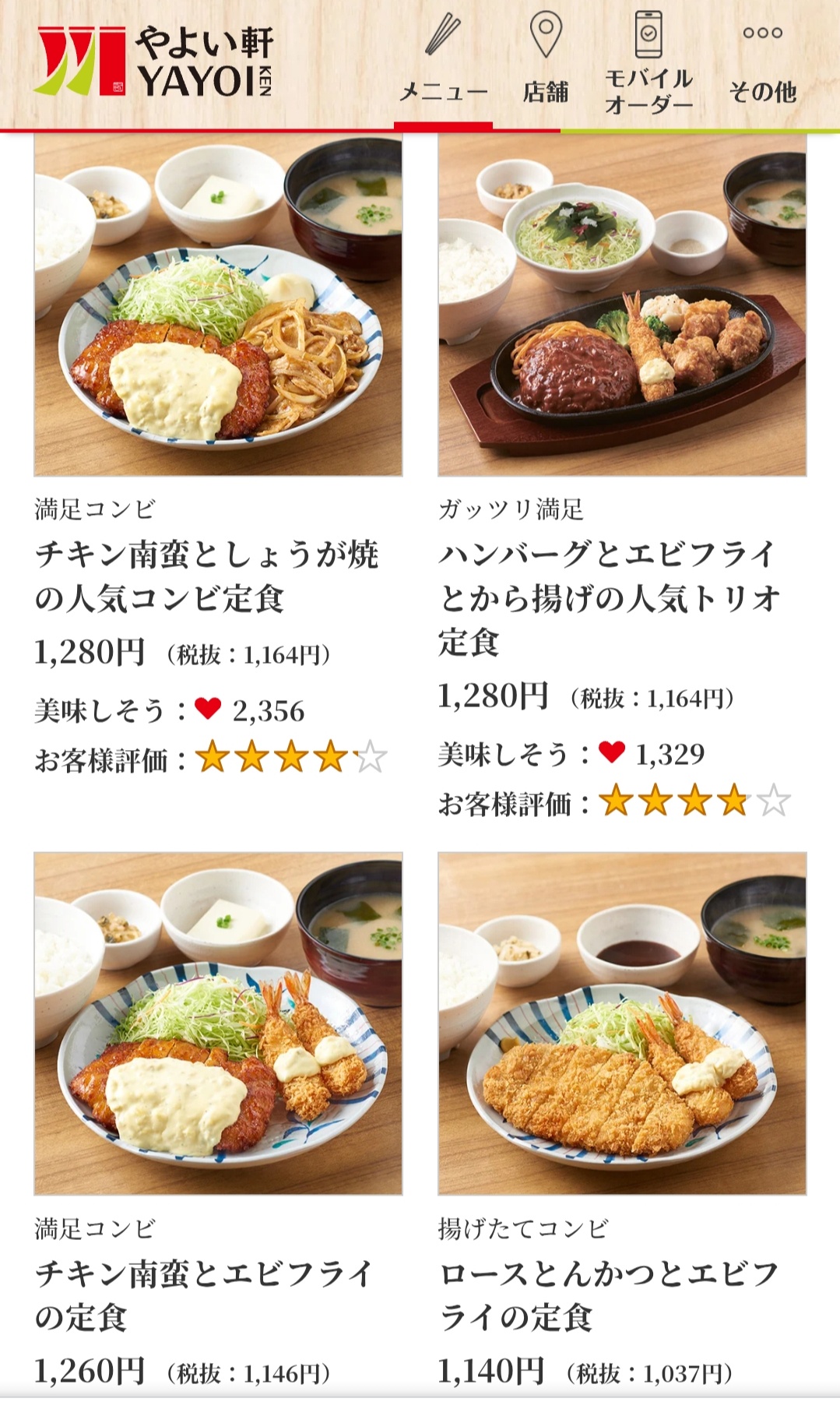View ロースとんかつとエビフライの定食 item photo
840x1416 pixels.
point(622,1023)
